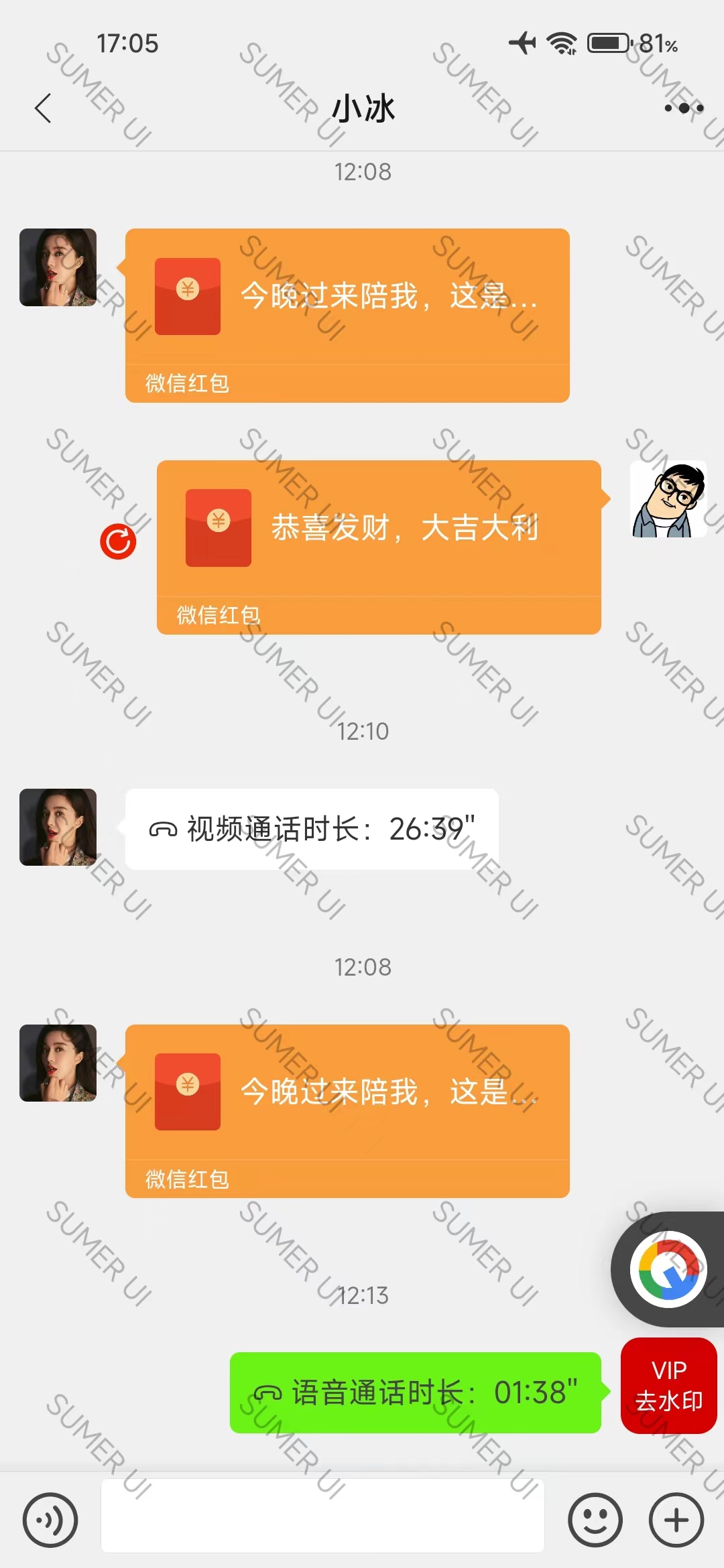
Task: Go back from the 小冰 chat
Action: click(43, 109)
